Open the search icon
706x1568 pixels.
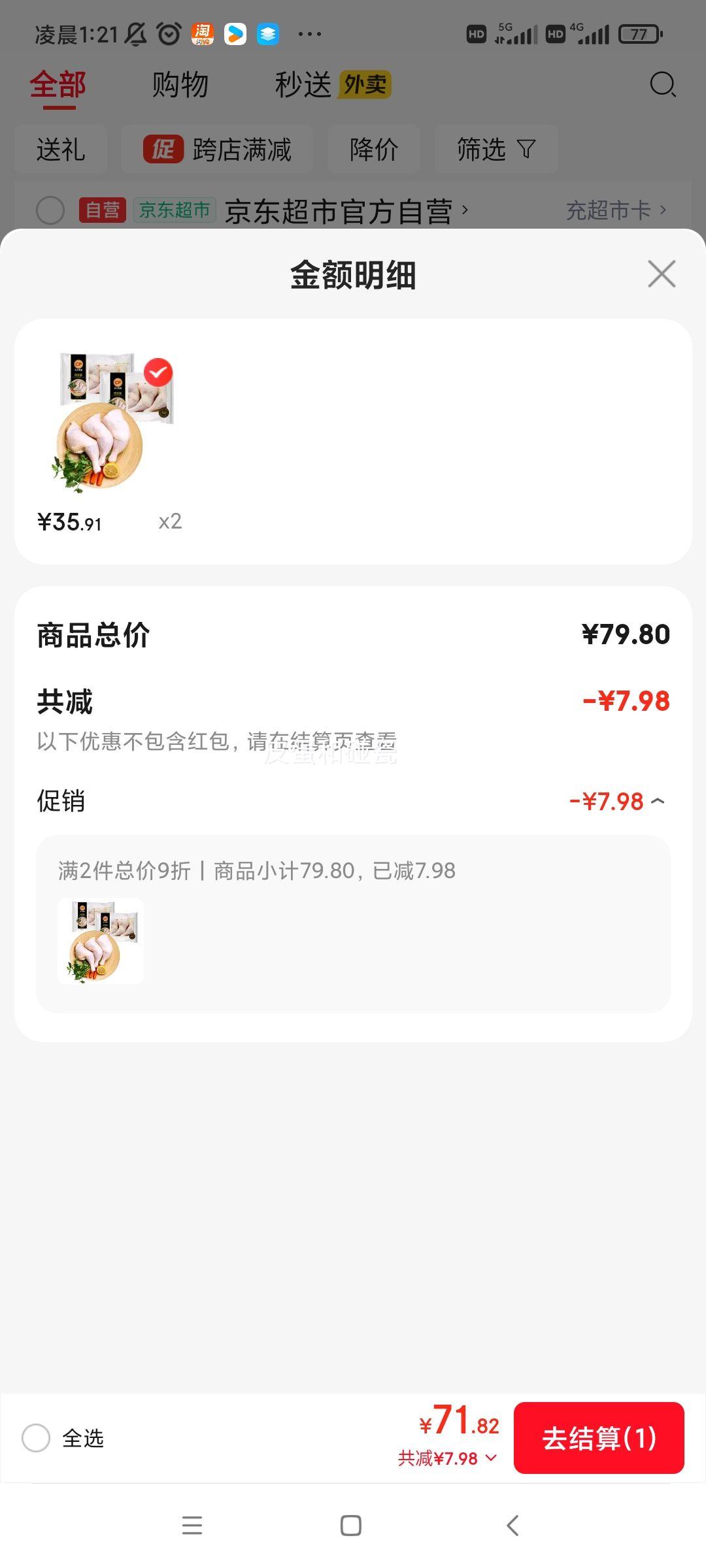point(663,85)
